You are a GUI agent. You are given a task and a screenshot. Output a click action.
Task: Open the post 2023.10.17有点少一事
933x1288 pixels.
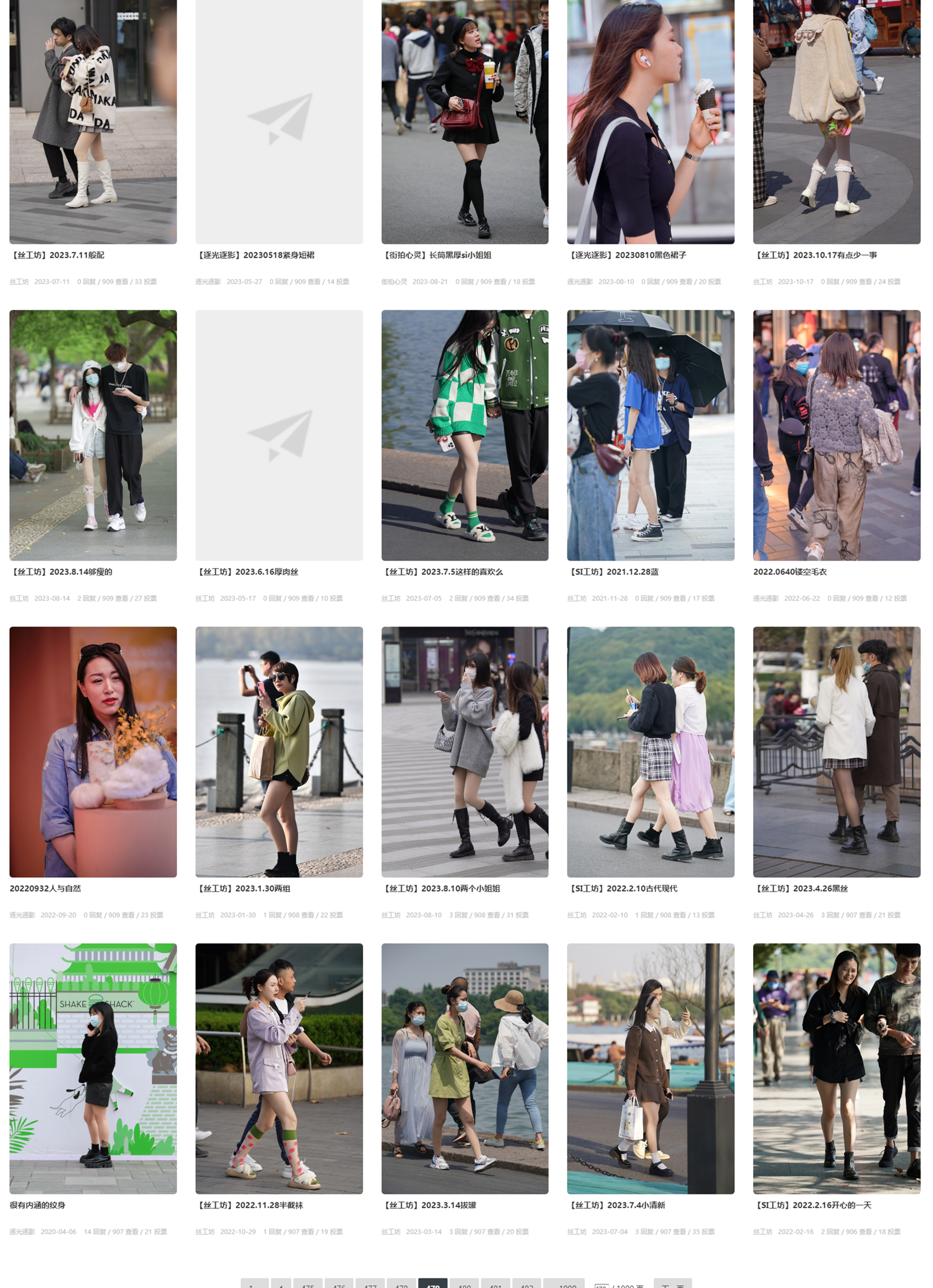point(814,255)
